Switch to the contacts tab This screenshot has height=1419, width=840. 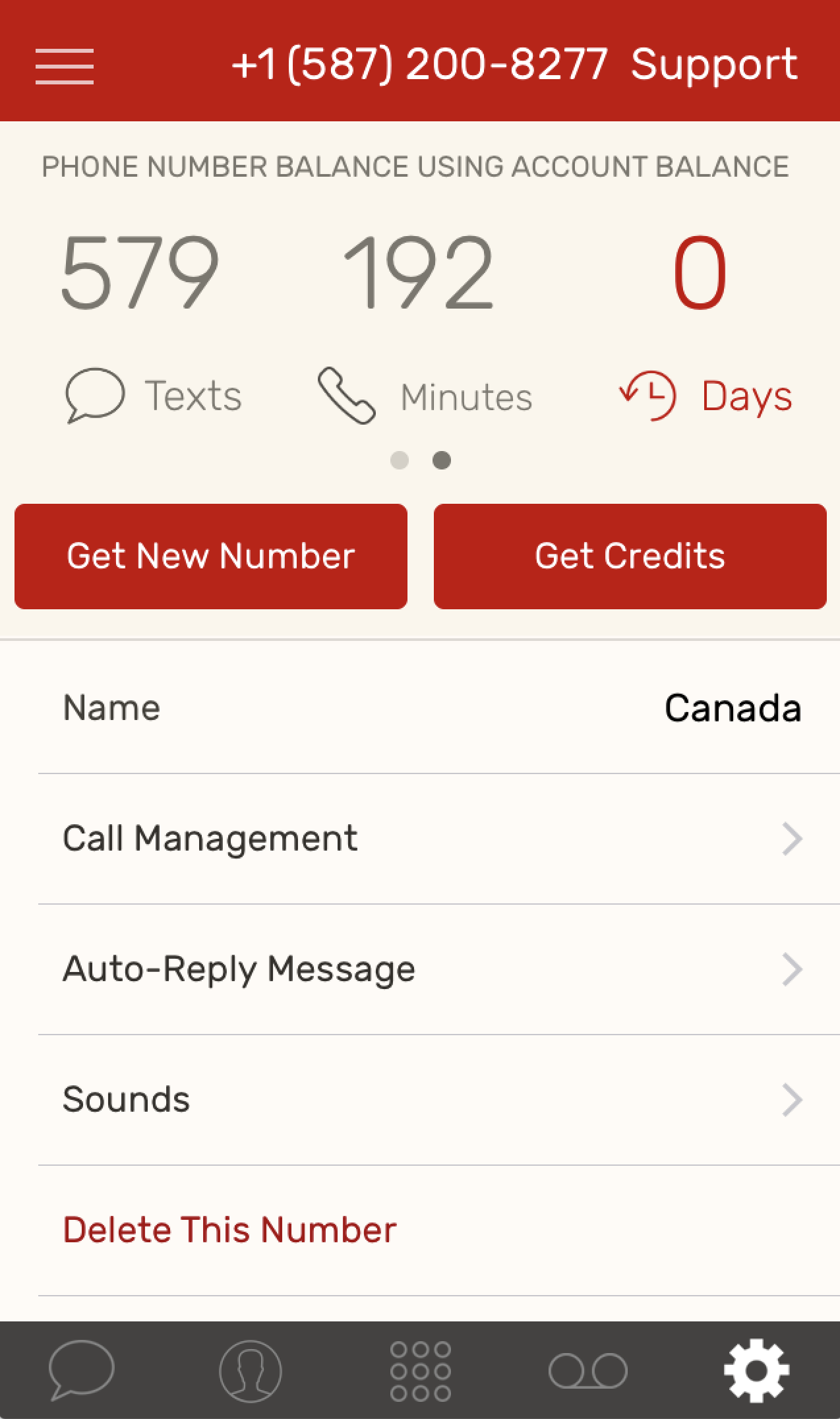pos(251,1370)
